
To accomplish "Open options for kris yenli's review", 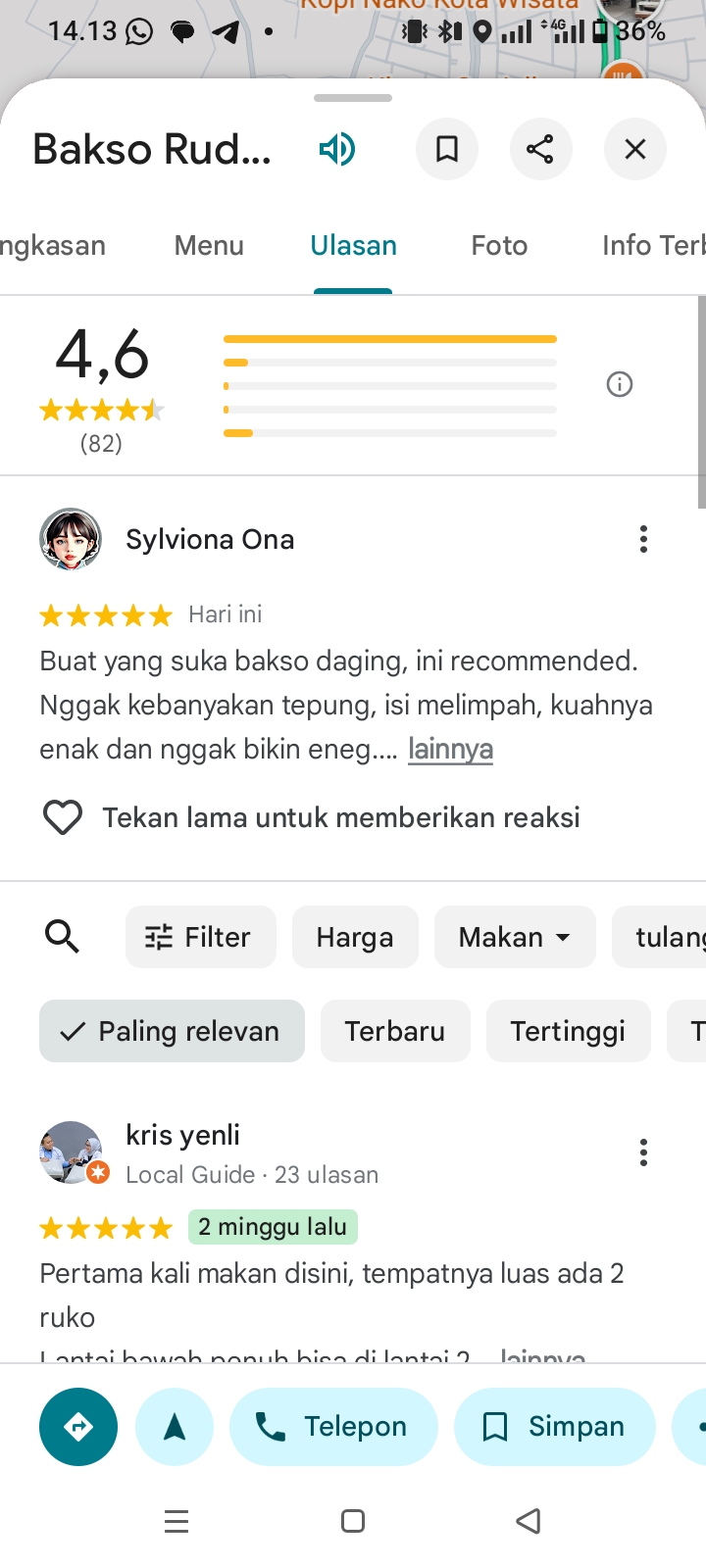I will pos(643,1152).
